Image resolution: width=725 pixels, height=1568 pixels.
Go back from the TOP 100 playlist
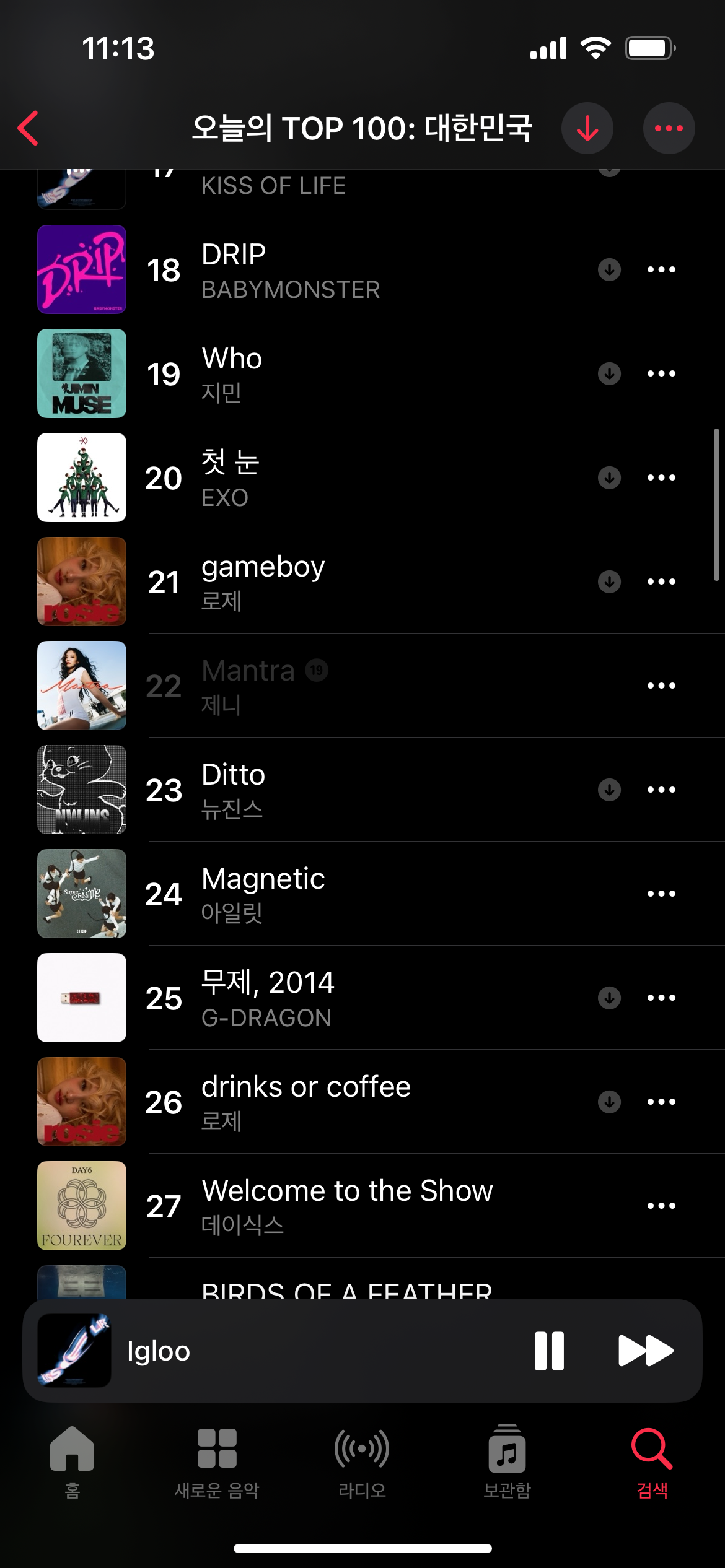(29, 128)
